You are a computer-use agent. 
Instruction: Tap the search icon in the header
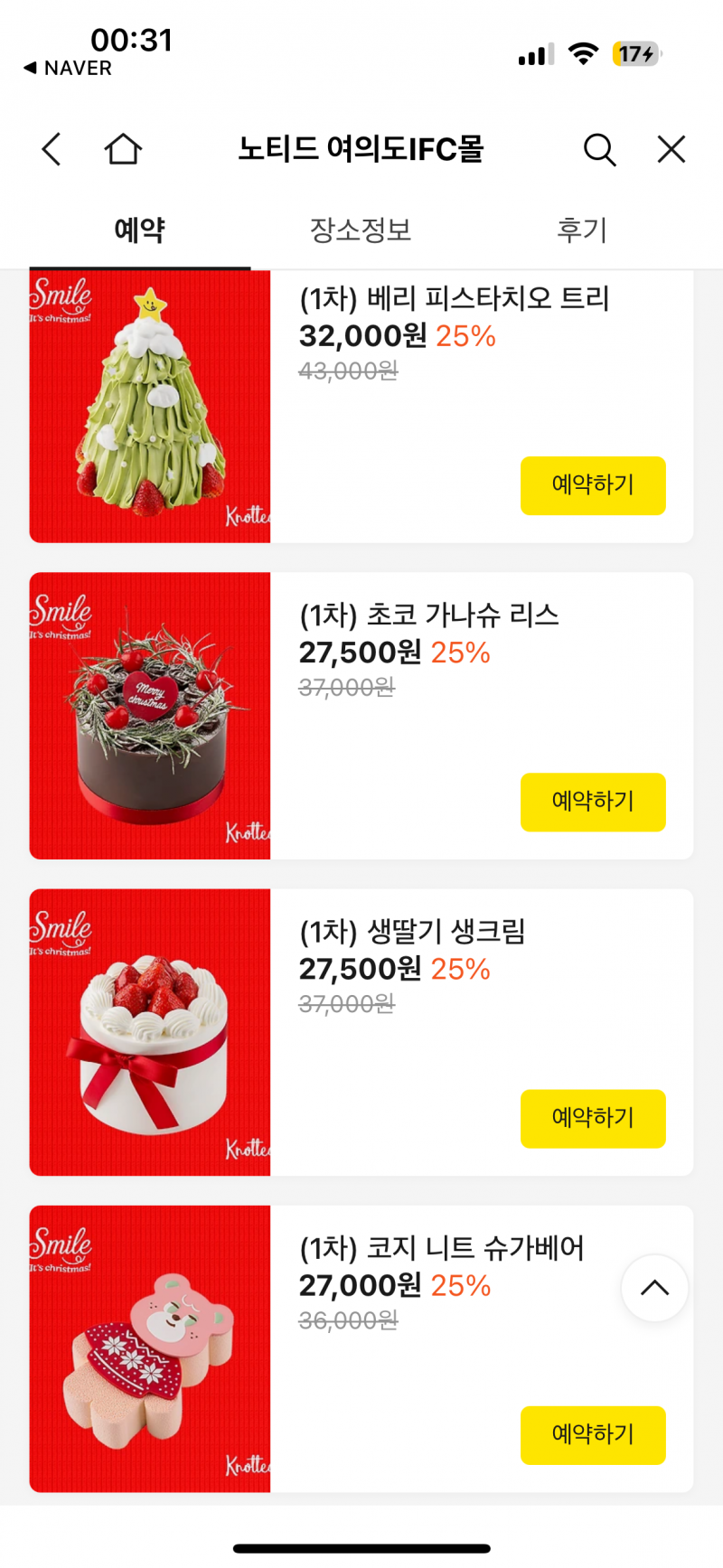coord(599,150)
